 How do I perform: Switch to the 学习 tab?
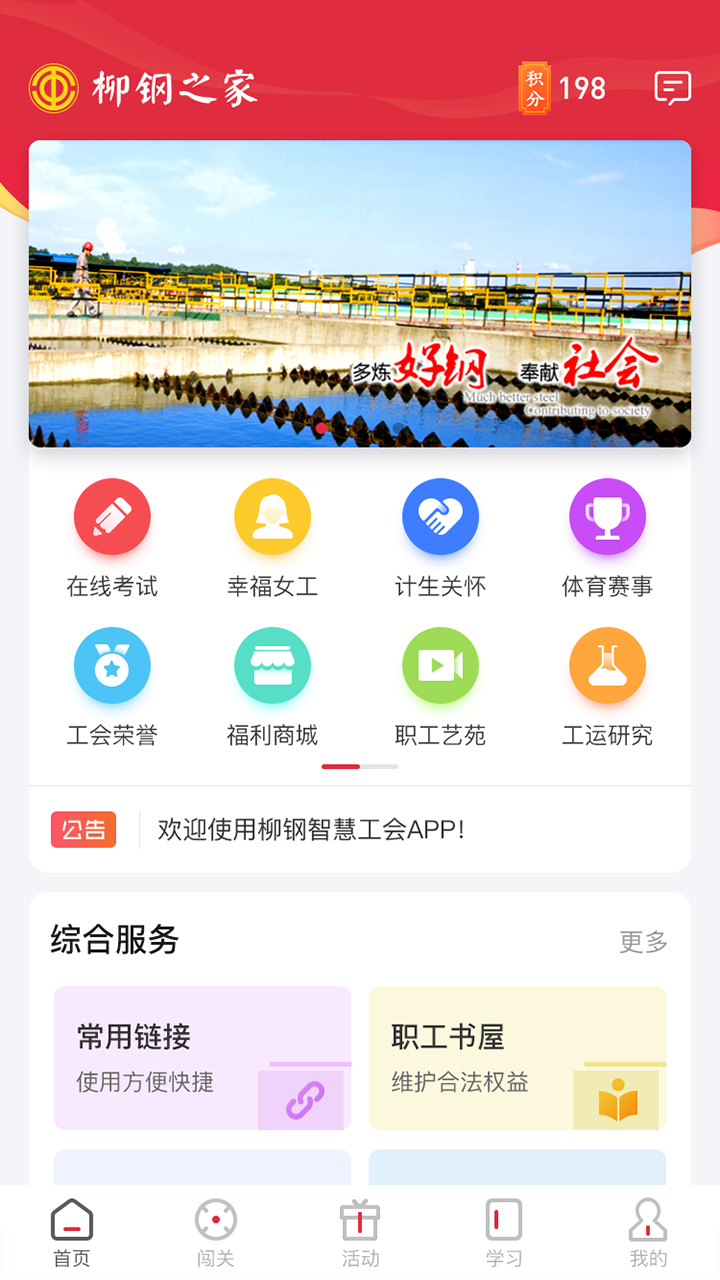(x=503, y=1230)
